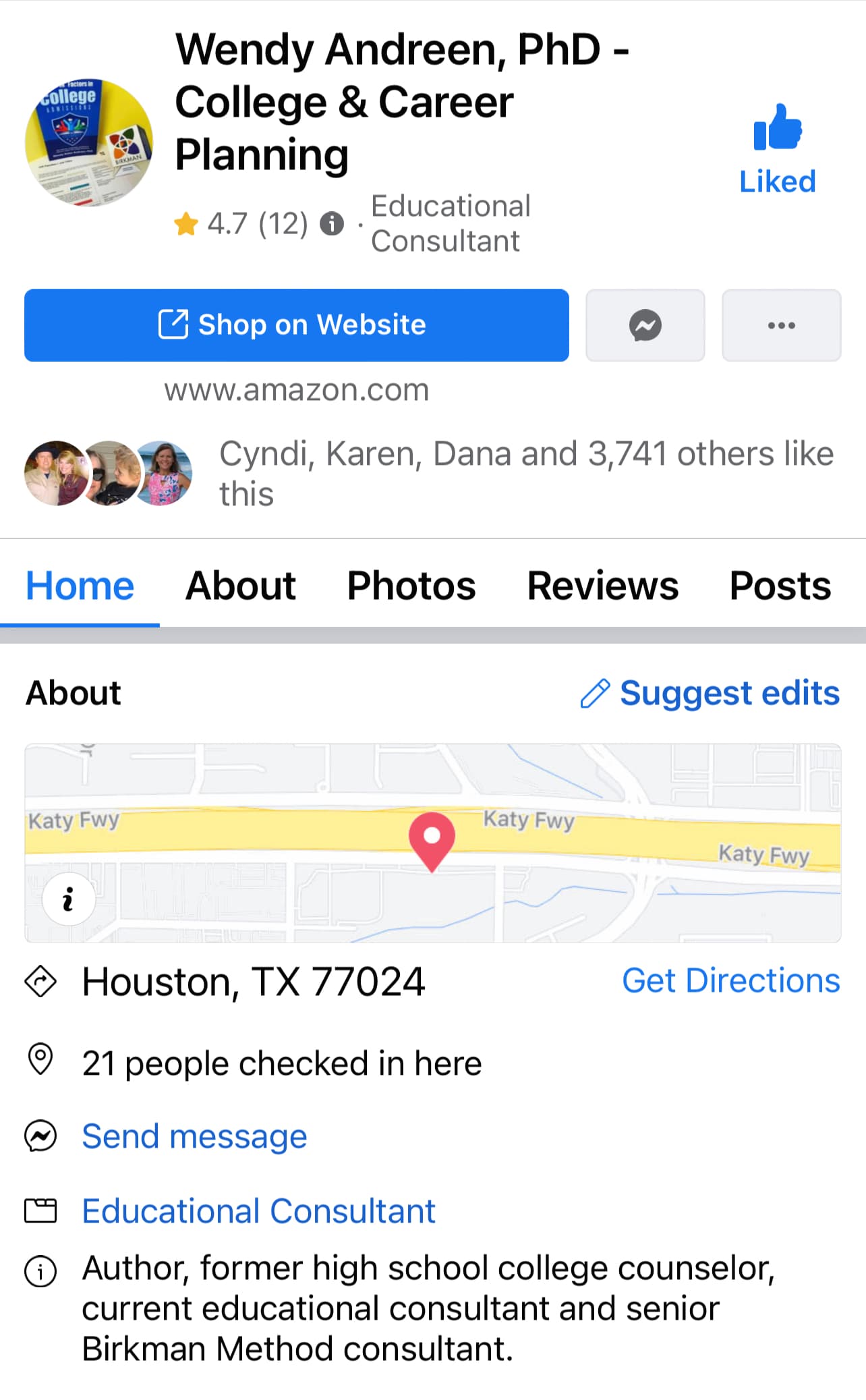Switch to the Reviews tab
The image size is (866, 1400).
(603, 585)
